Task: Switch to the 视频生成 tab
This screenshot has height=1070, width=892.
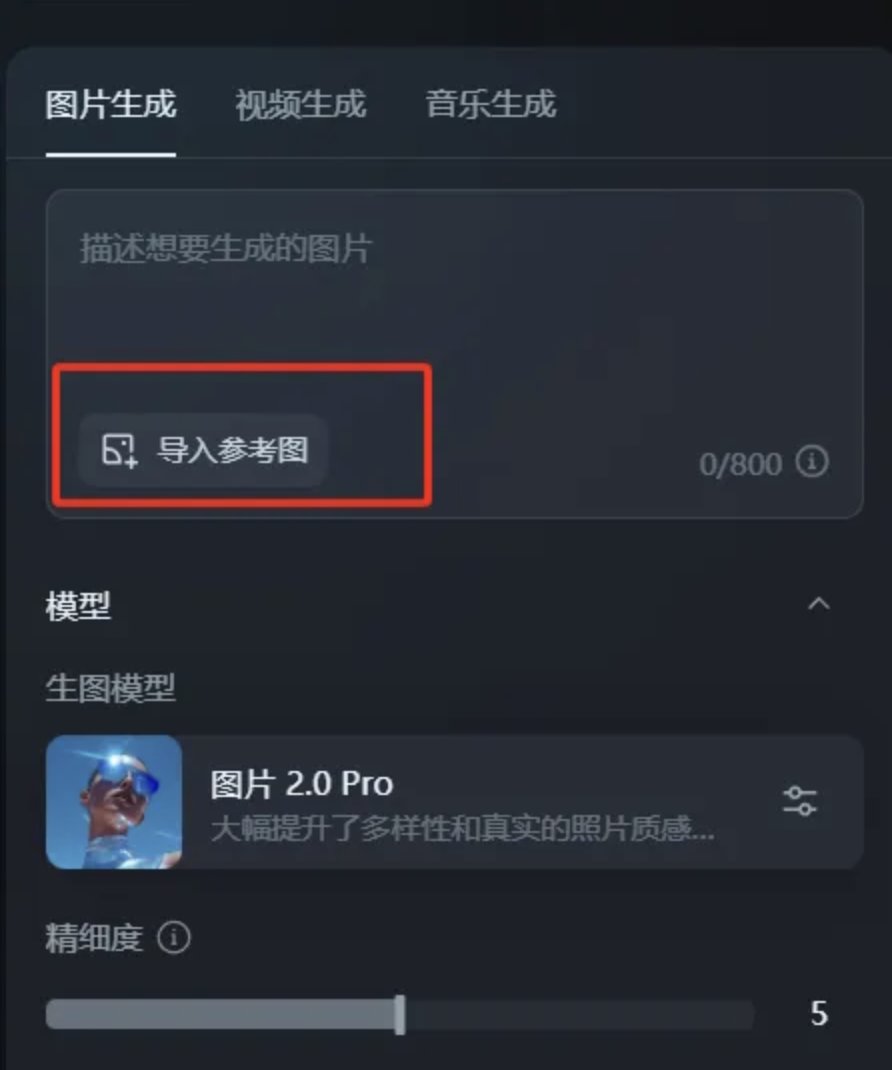Action: click(300, 106)
